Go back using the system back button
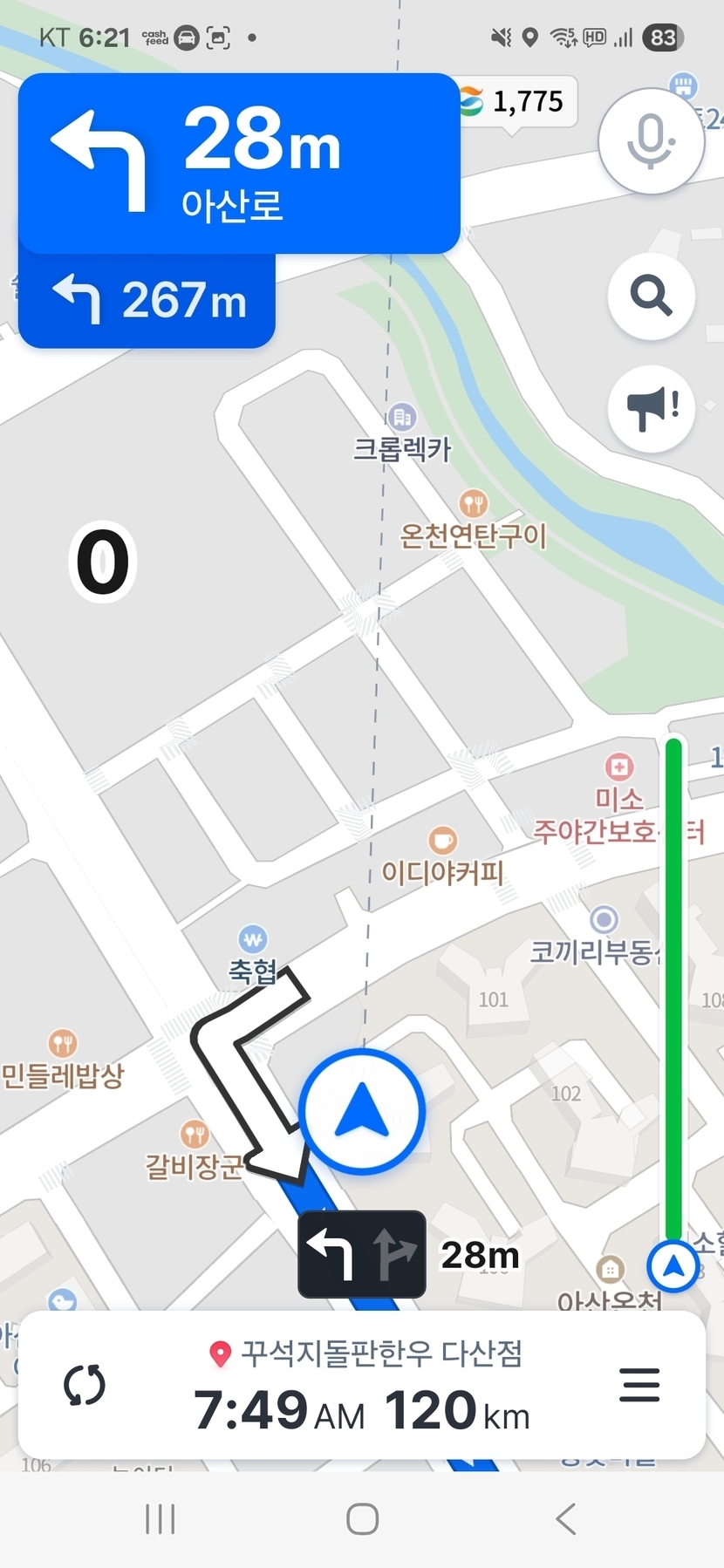The width and height of the screenshot is (724, 1568). pyautogui.click(x=566, y=1518)
